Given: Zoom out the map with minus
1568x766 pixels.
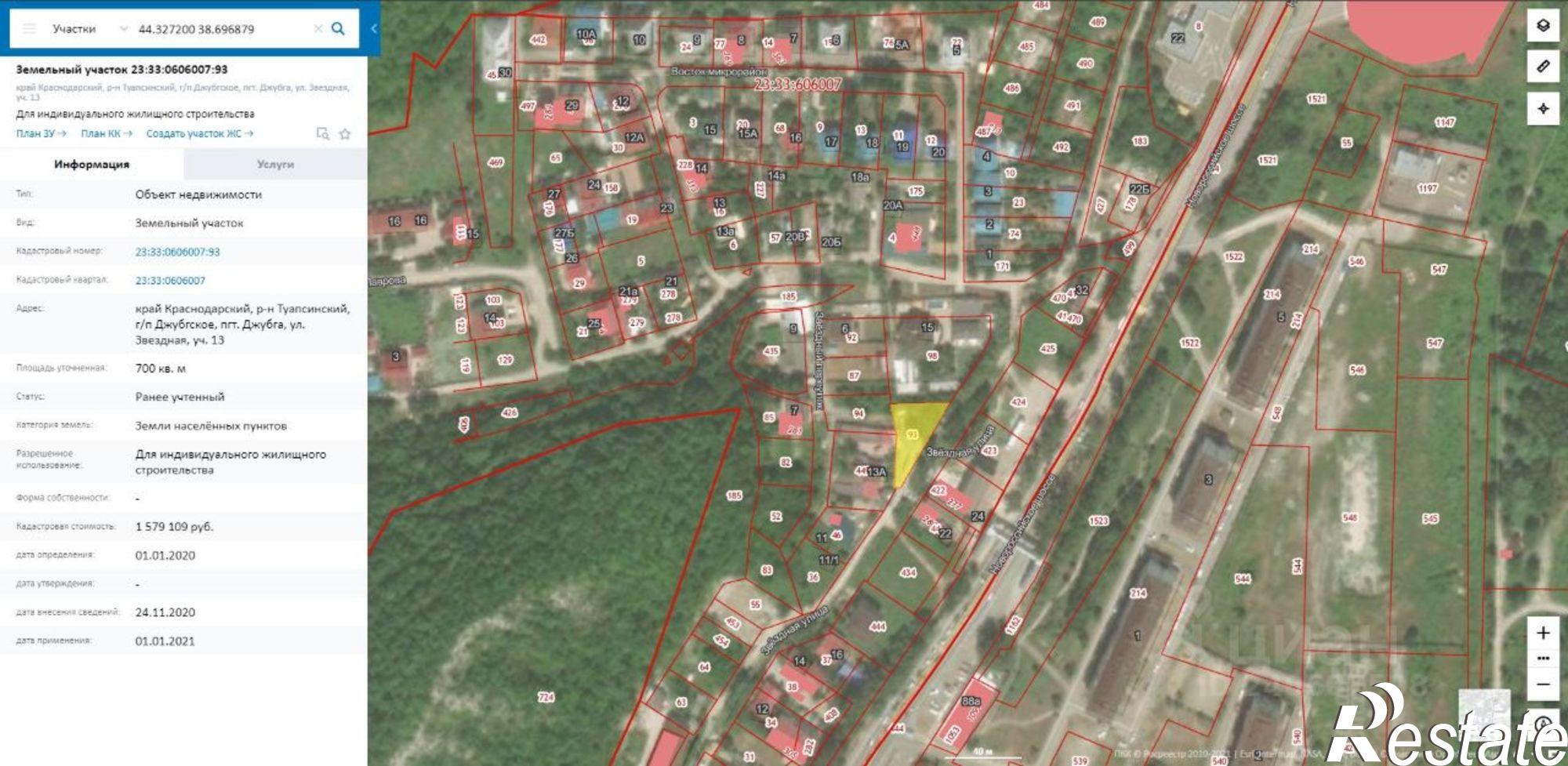Looking at the screenshot, I should click(1542, 684).
